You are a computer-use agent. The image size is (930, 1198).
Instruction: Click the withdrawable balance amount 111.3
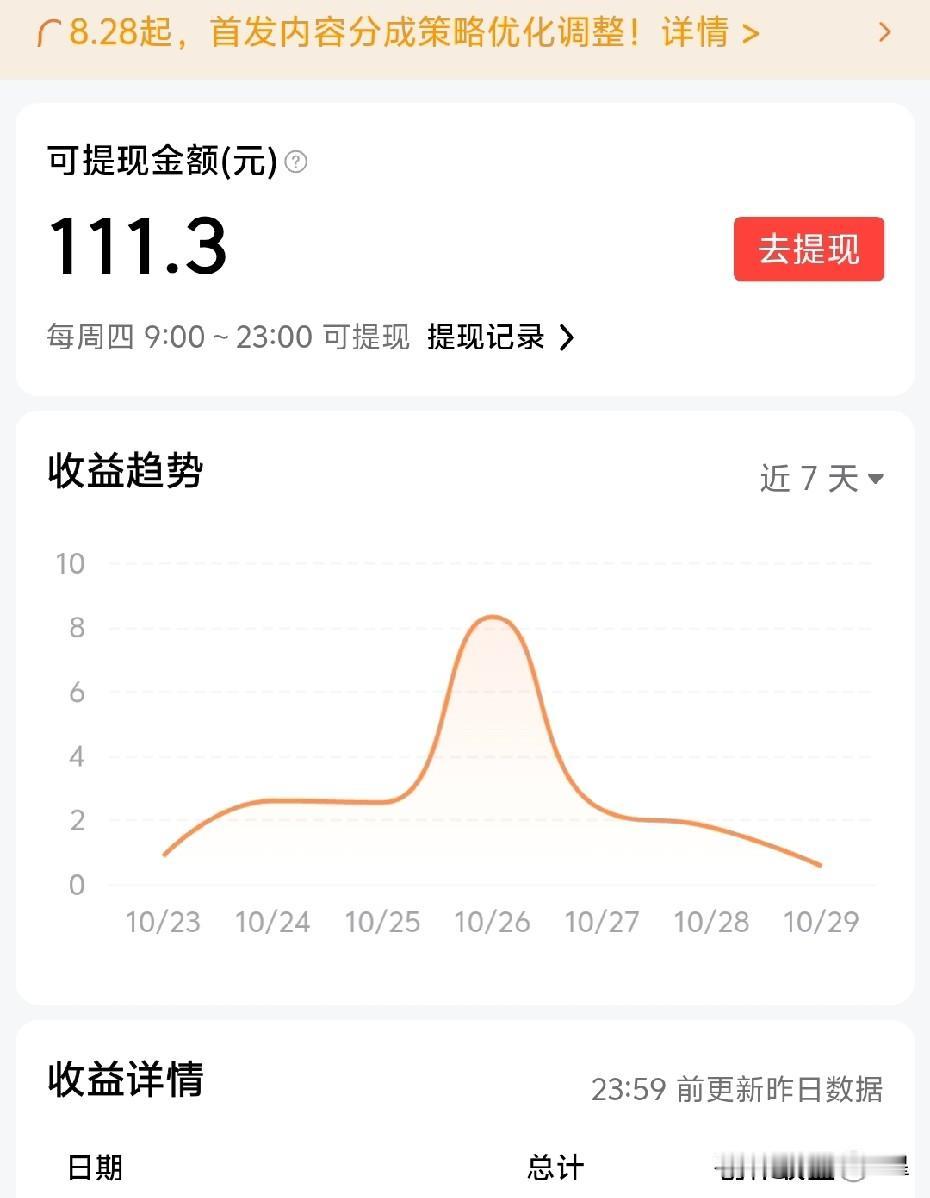(x=137, y=249)
